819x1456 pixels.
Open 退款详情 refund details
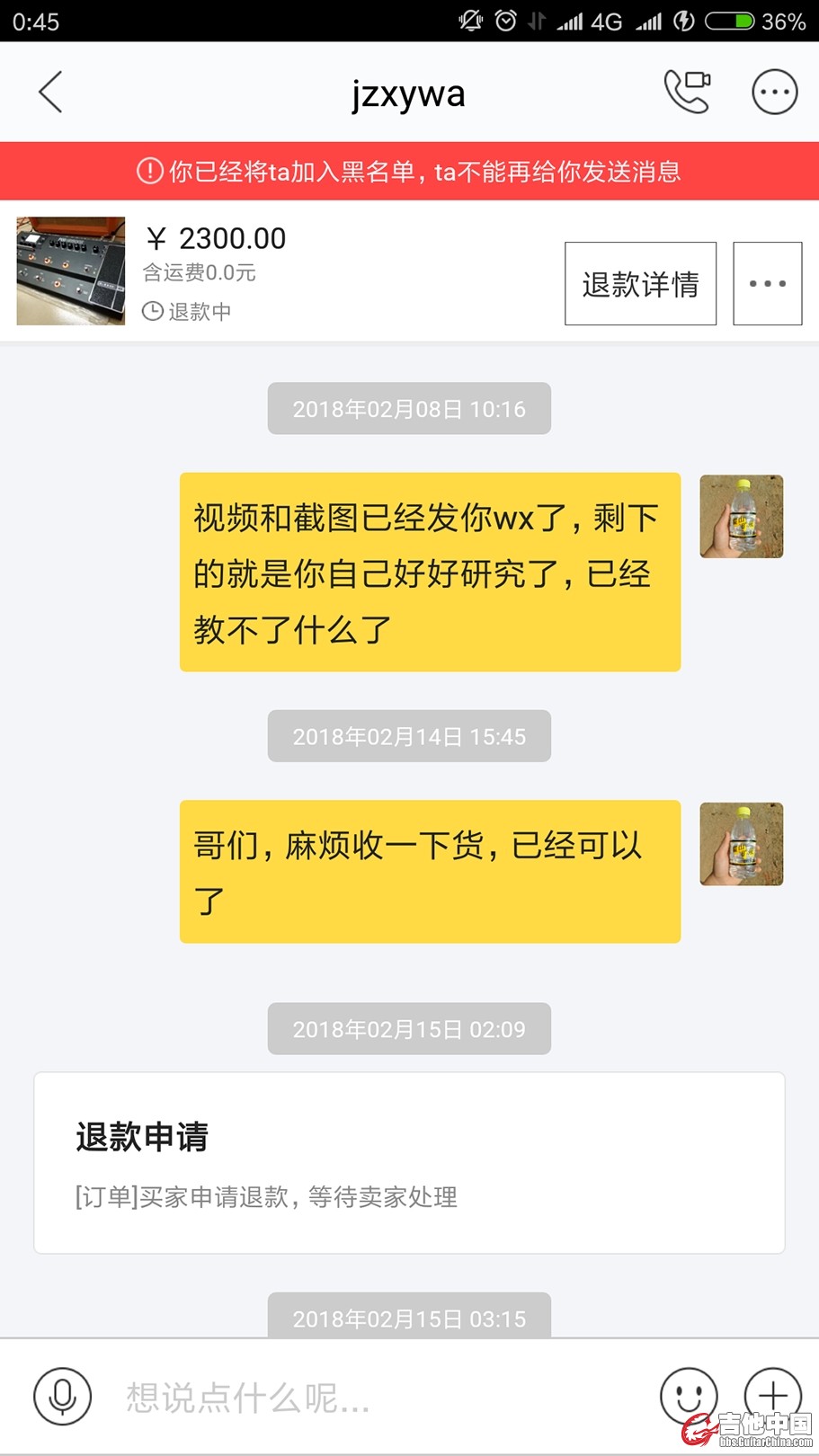640,284
